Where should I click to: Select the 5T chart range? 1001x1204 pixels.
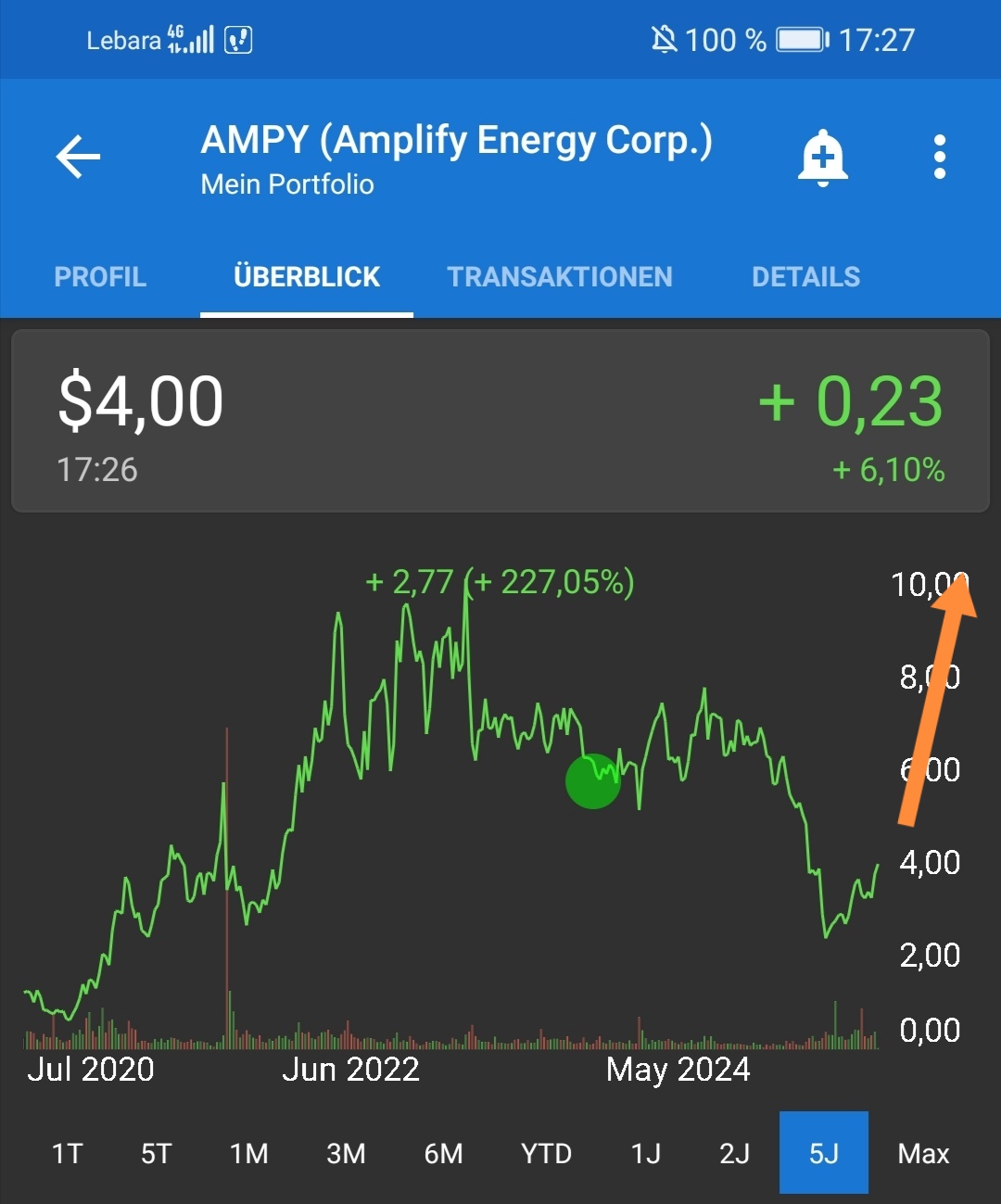point(157,1153)
